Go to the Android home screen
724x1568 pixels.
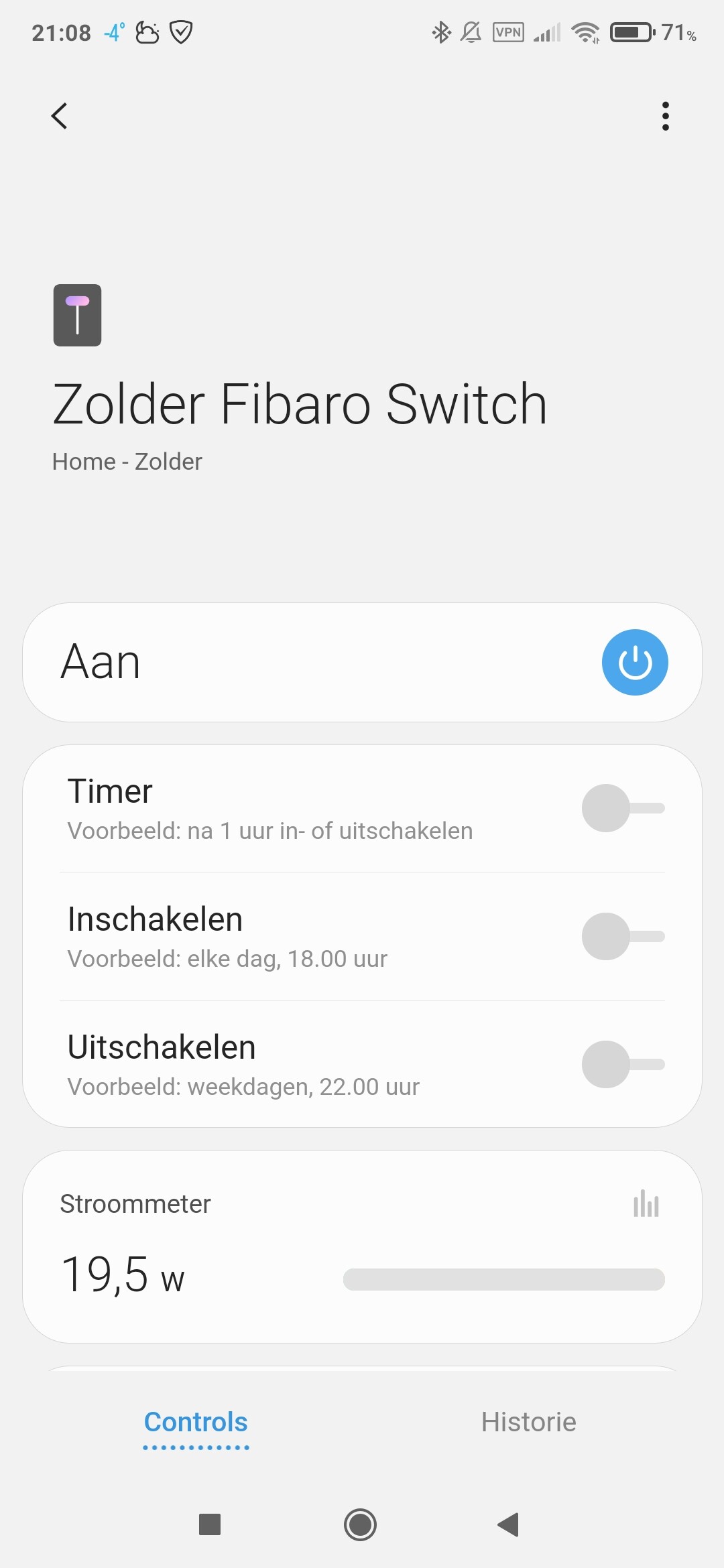pyautogui.click(x=360, y=1524)
